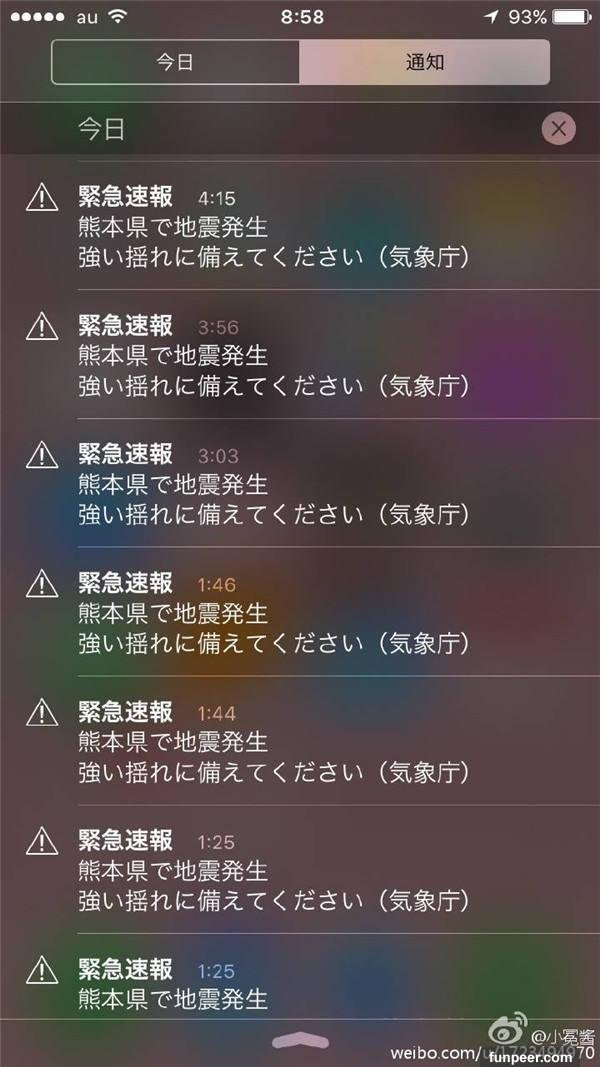This screenshot has height=1067, width=600.
Task: Switch to the 今日 tab
Action: pyautogui.click(x=175, y=62)
